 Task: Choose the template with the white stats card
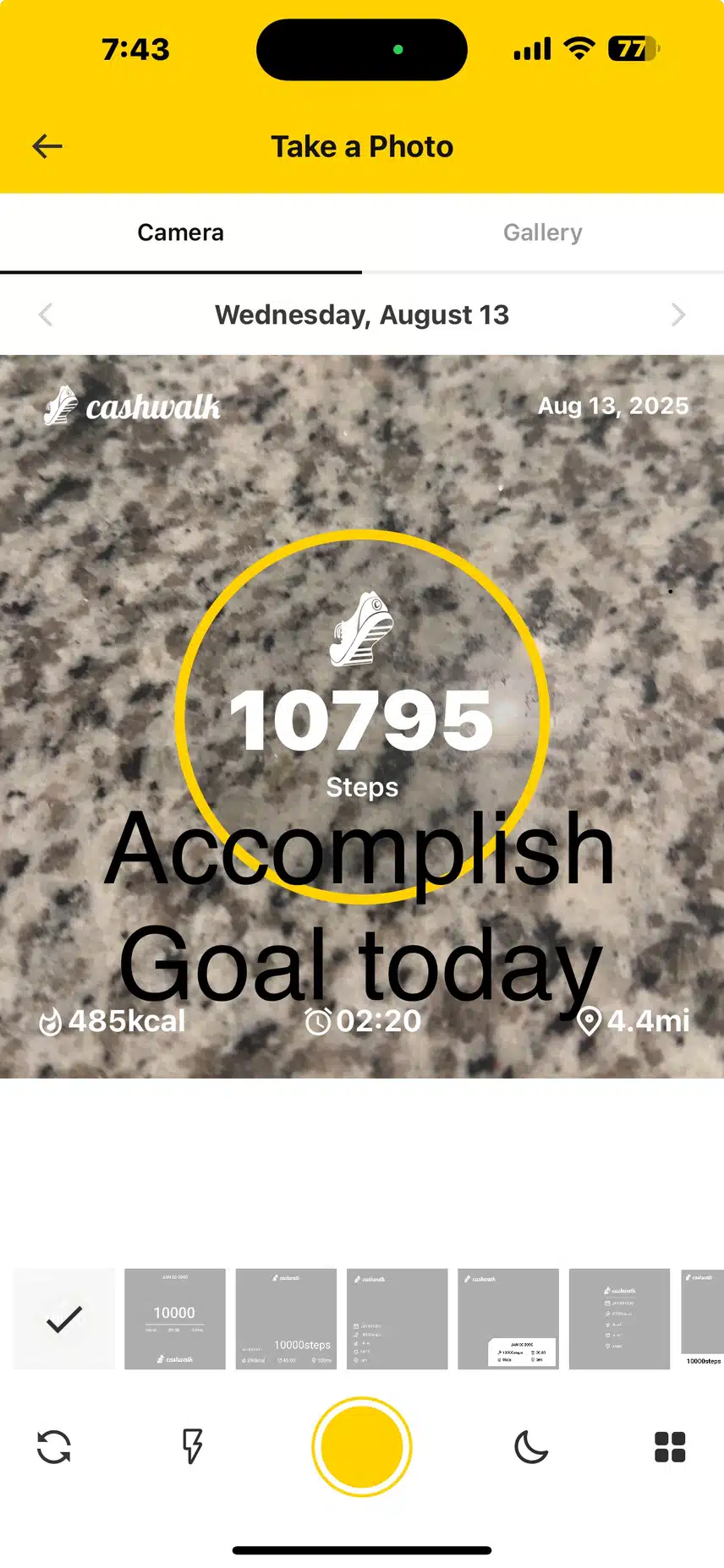[508, 1319]
